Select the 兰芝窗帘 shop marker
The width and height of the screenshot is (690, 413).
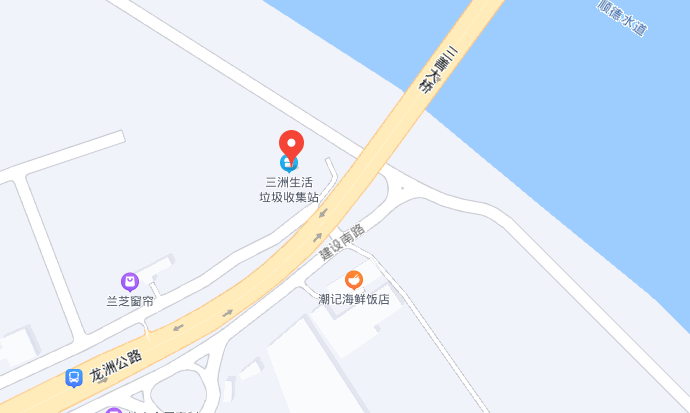[130, 282]
